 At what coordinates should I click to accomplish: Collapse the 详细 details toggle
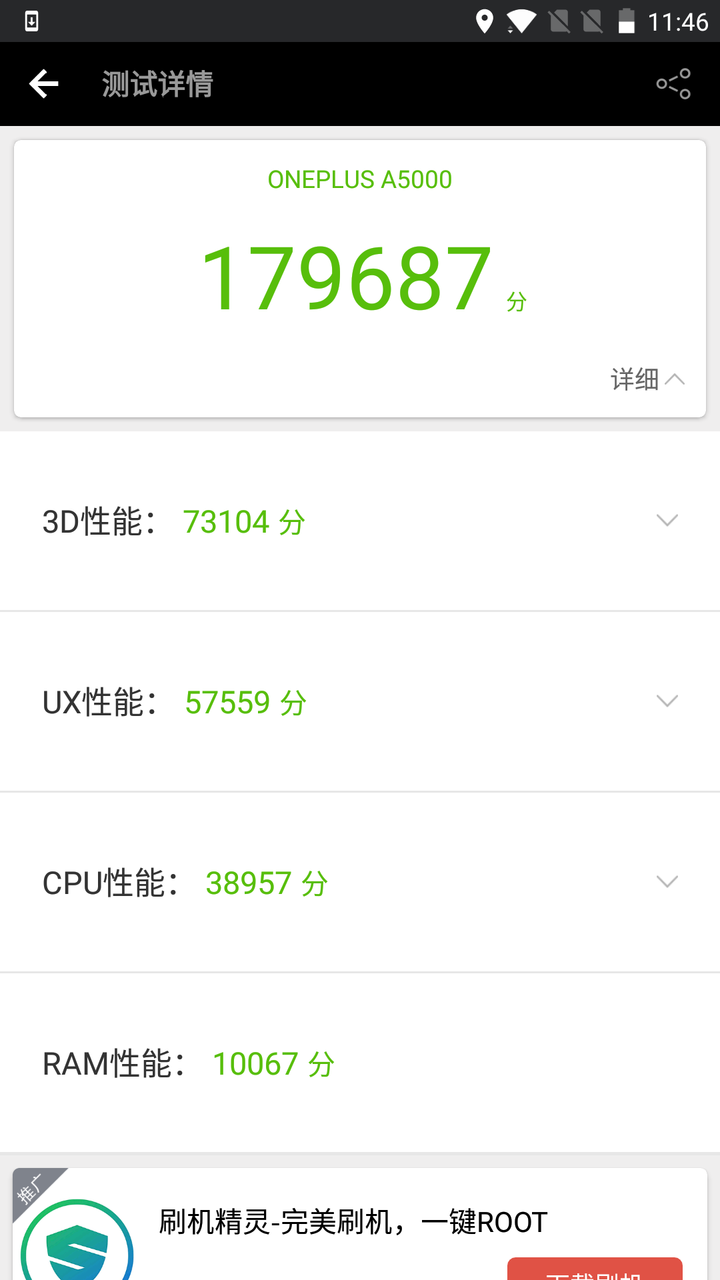point(648,379)
